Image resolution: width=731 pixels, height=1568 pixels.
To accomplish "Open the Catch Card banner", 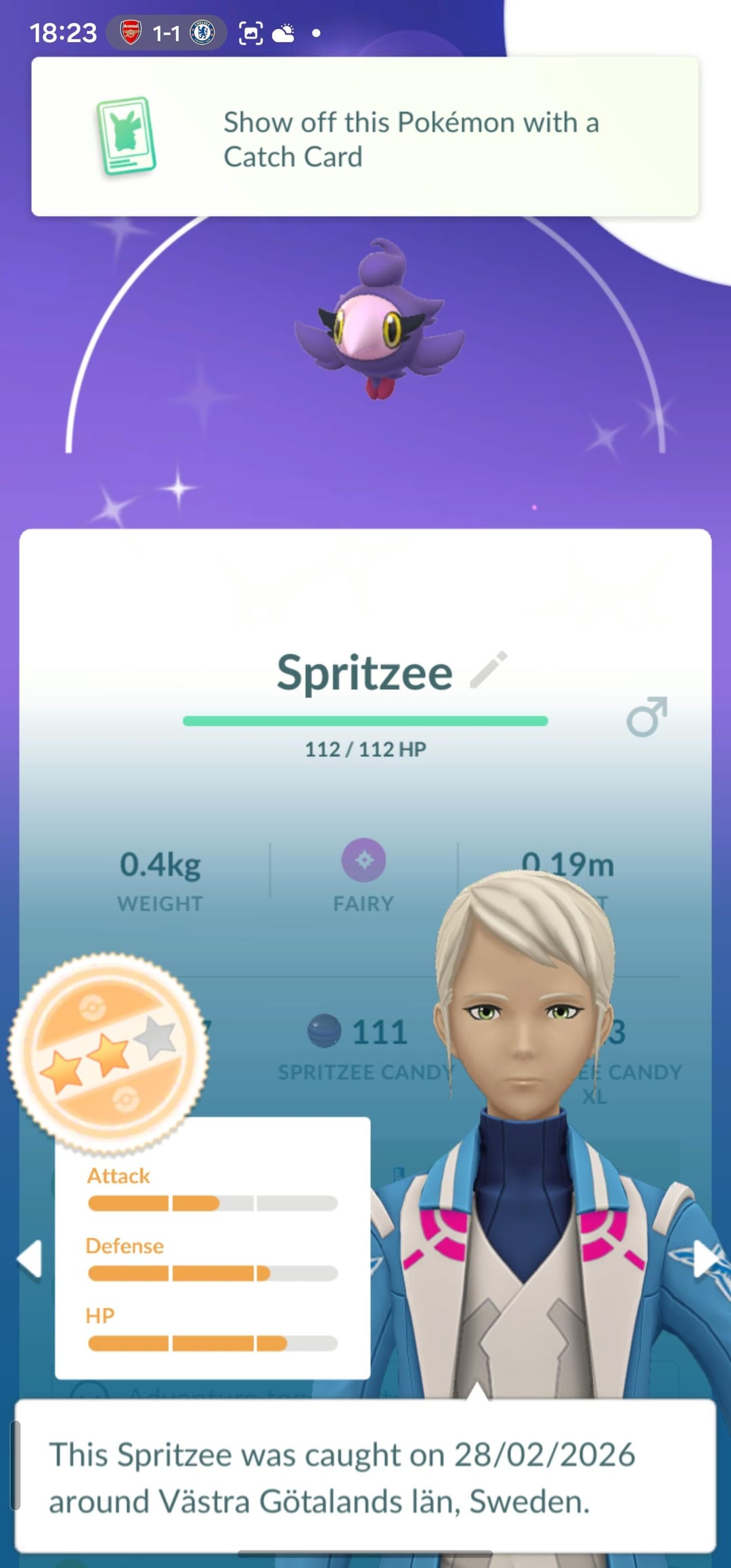I will (x=364, y=137).
